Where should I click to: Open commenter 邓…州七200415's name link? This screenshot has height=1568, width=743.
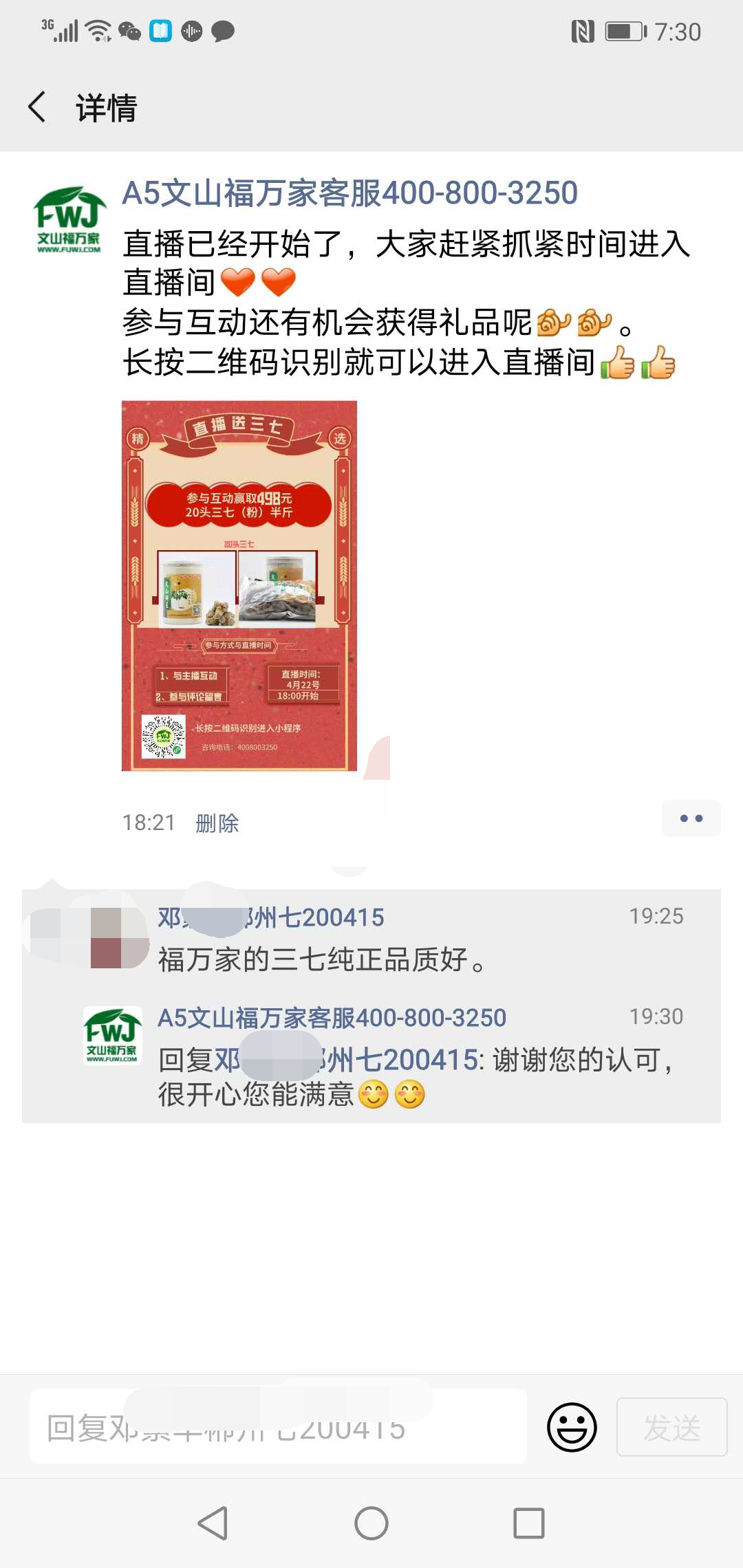pyautogui.click(x=271, y=917)
